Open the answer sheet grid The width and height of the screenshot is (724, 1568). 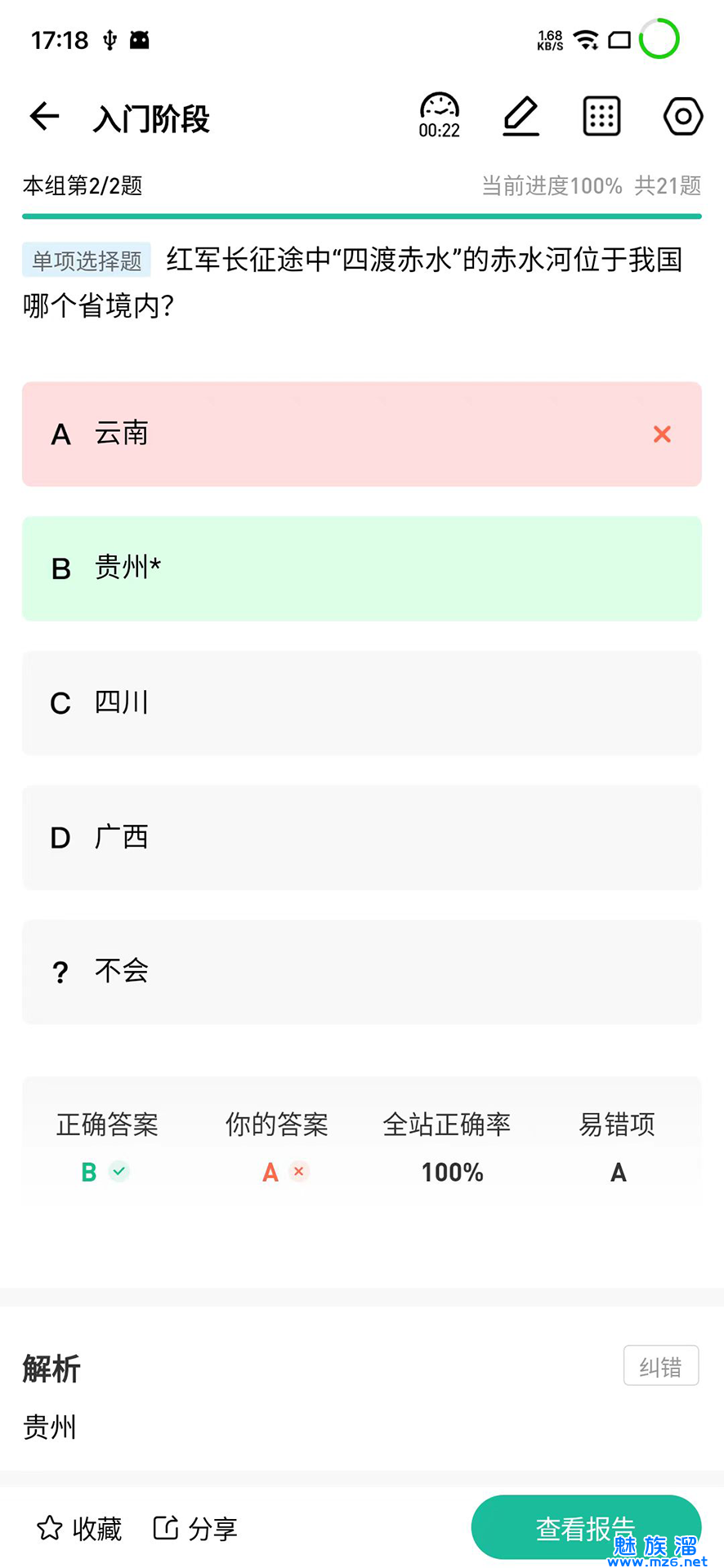pyautogui.click(x=601, y=116)
